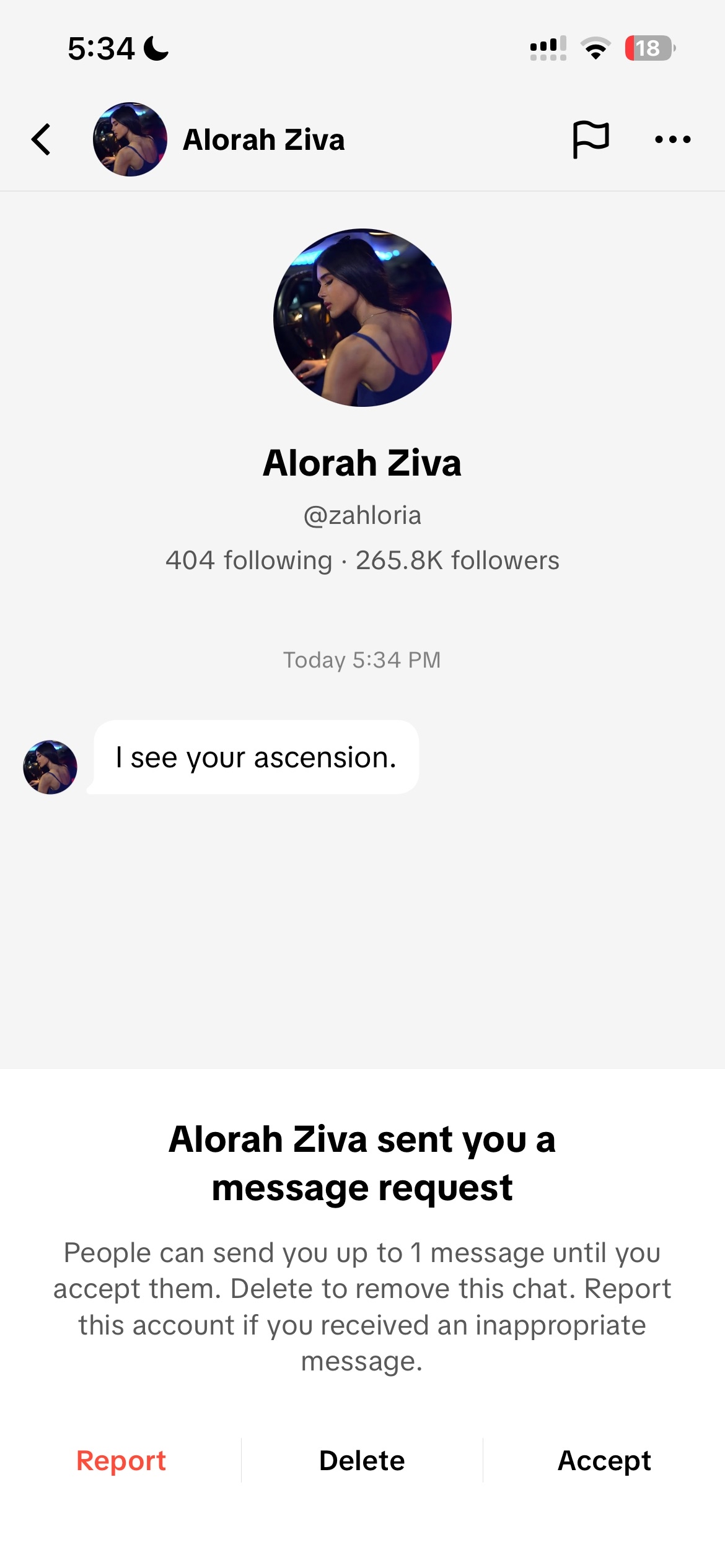Tap Alorah Ziva's avatar in the header
The height and width of the screenshot is (1568, 725).
(130, 139)
